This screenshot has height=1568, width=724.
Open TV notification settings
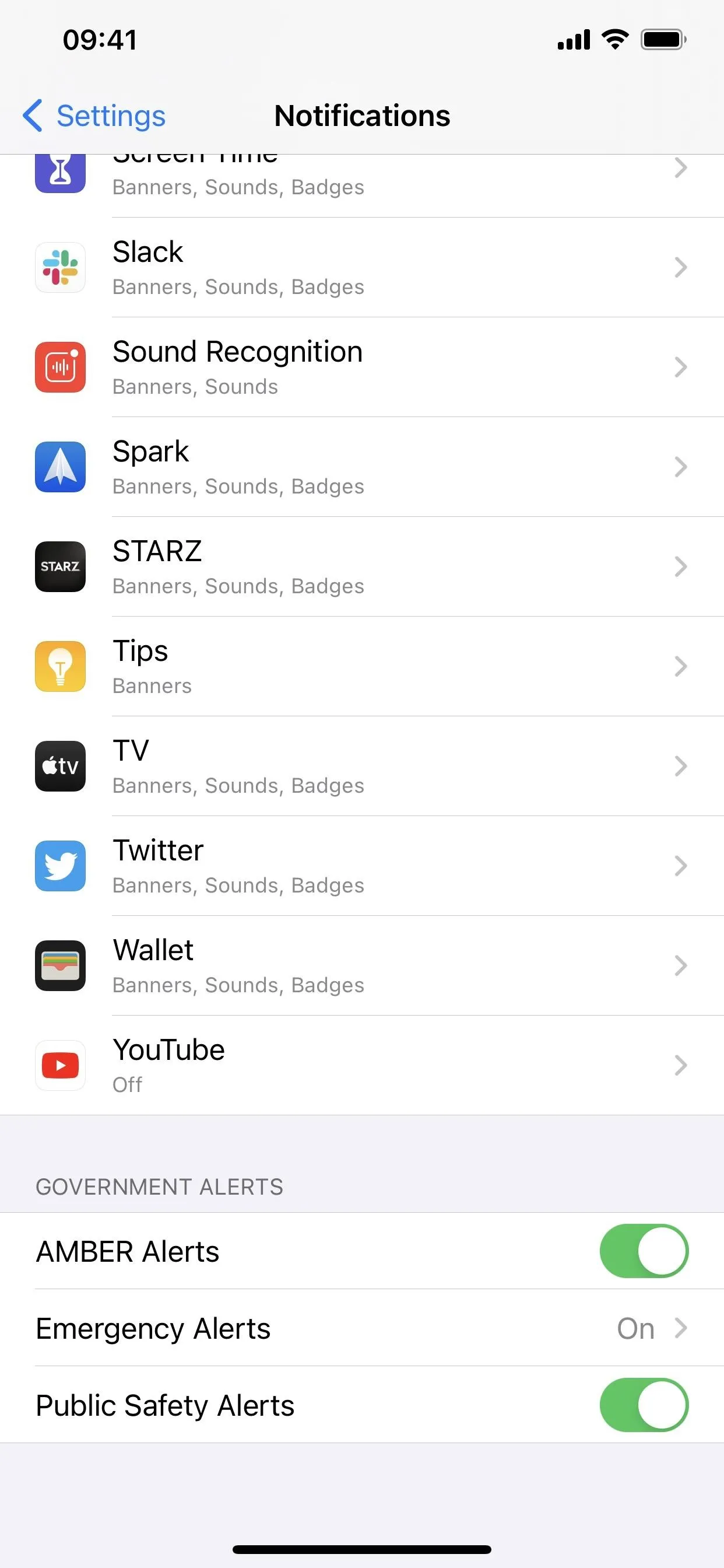point(362,766)
